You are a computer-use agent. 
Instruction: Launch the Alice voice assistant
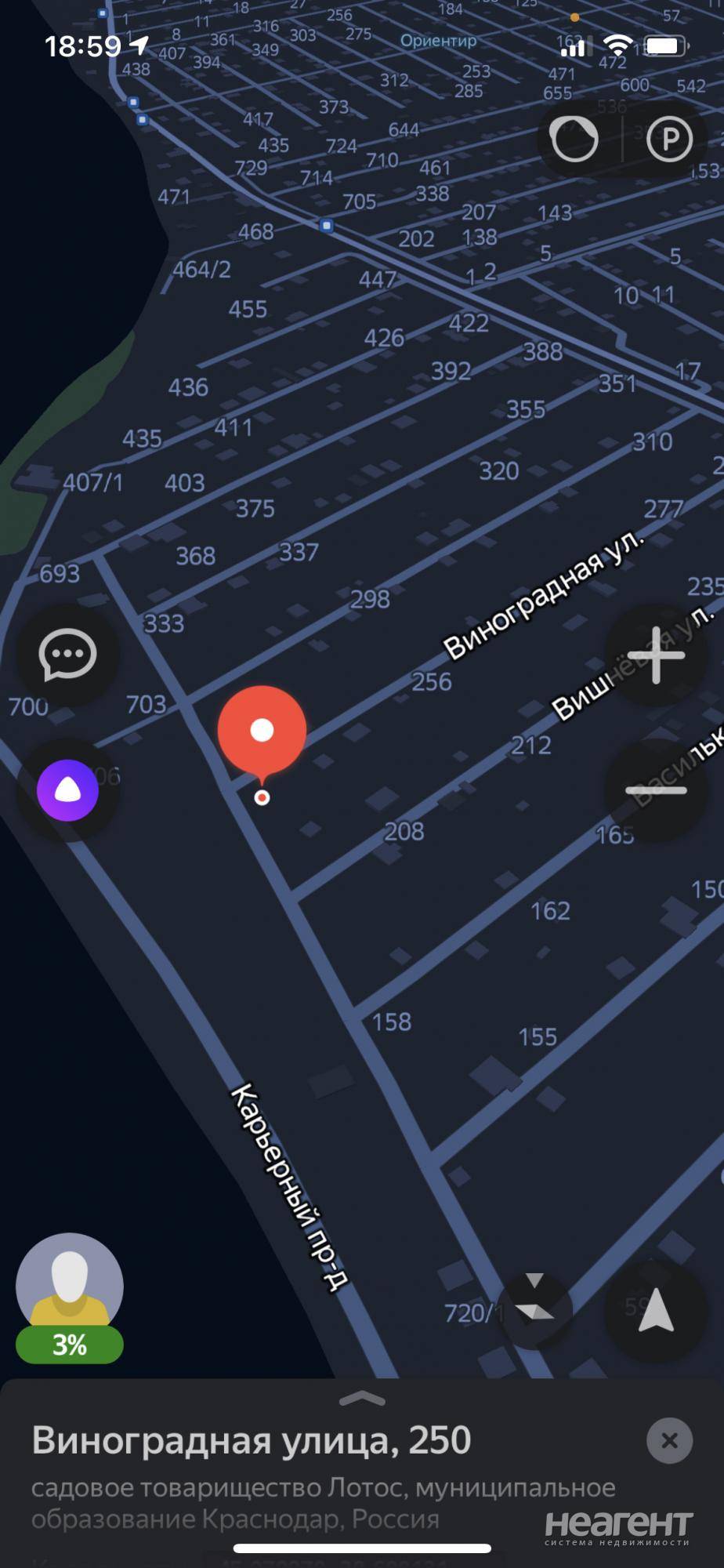67,790
